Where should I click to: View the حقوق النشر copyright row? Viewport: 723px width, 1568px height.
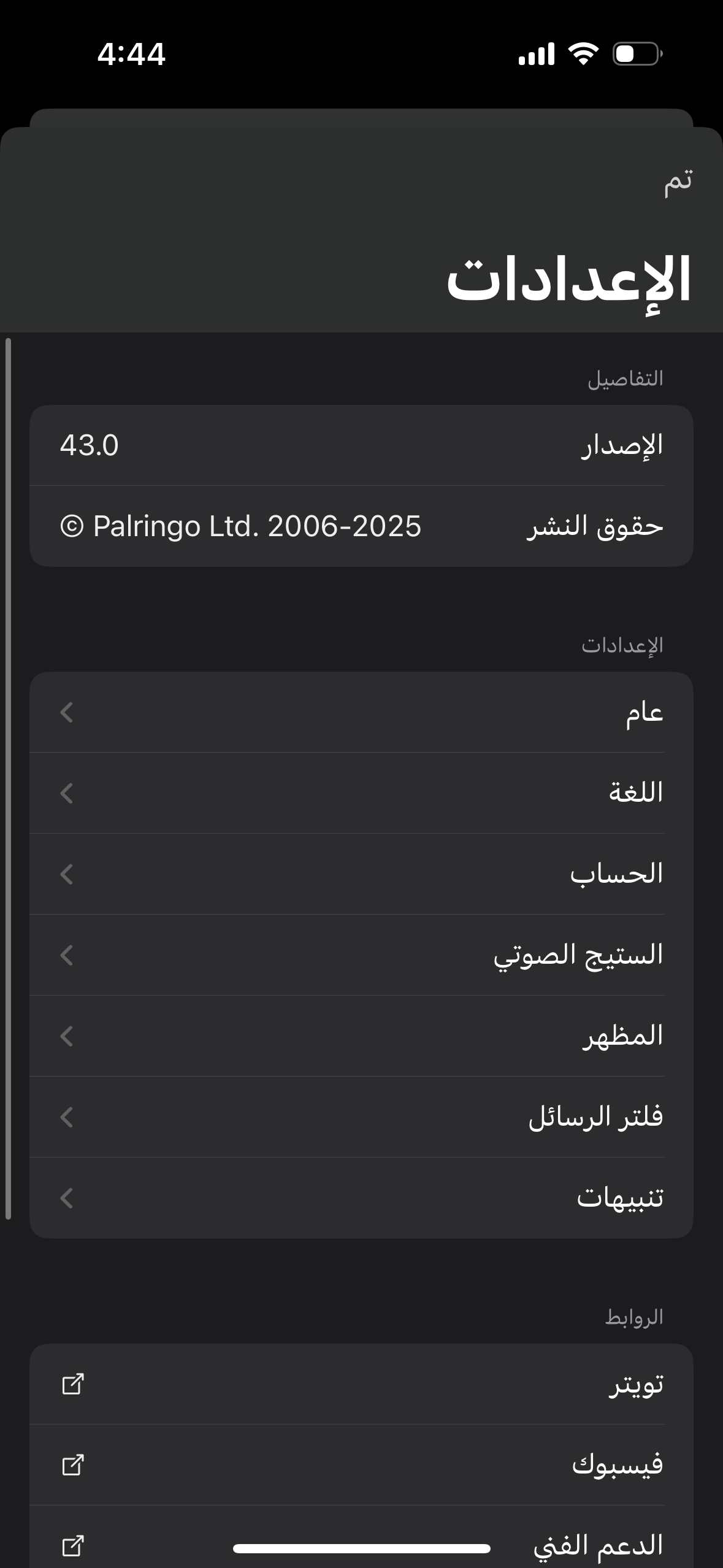point(362,526)
